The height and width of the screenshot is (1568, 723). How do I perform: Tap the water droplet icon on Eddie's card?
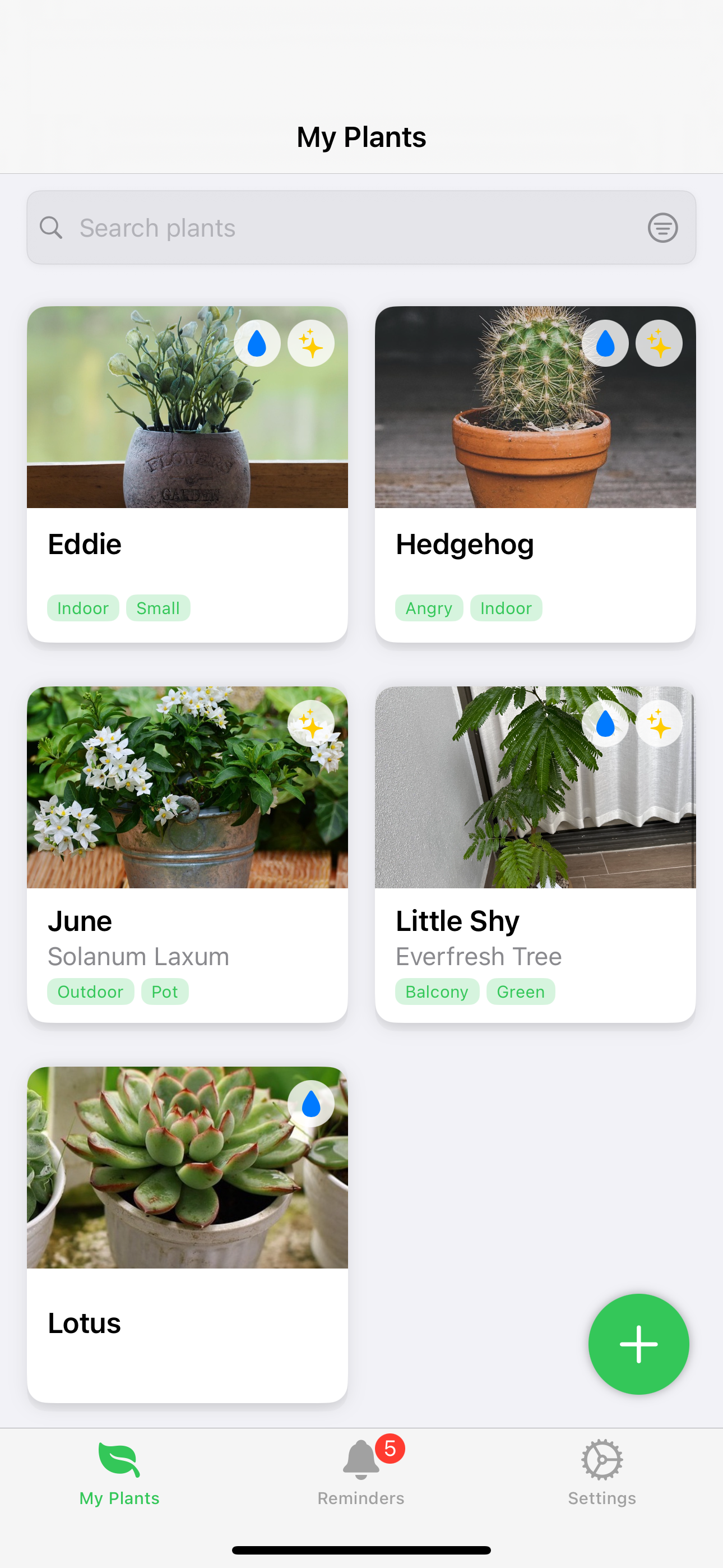(258, 343)
